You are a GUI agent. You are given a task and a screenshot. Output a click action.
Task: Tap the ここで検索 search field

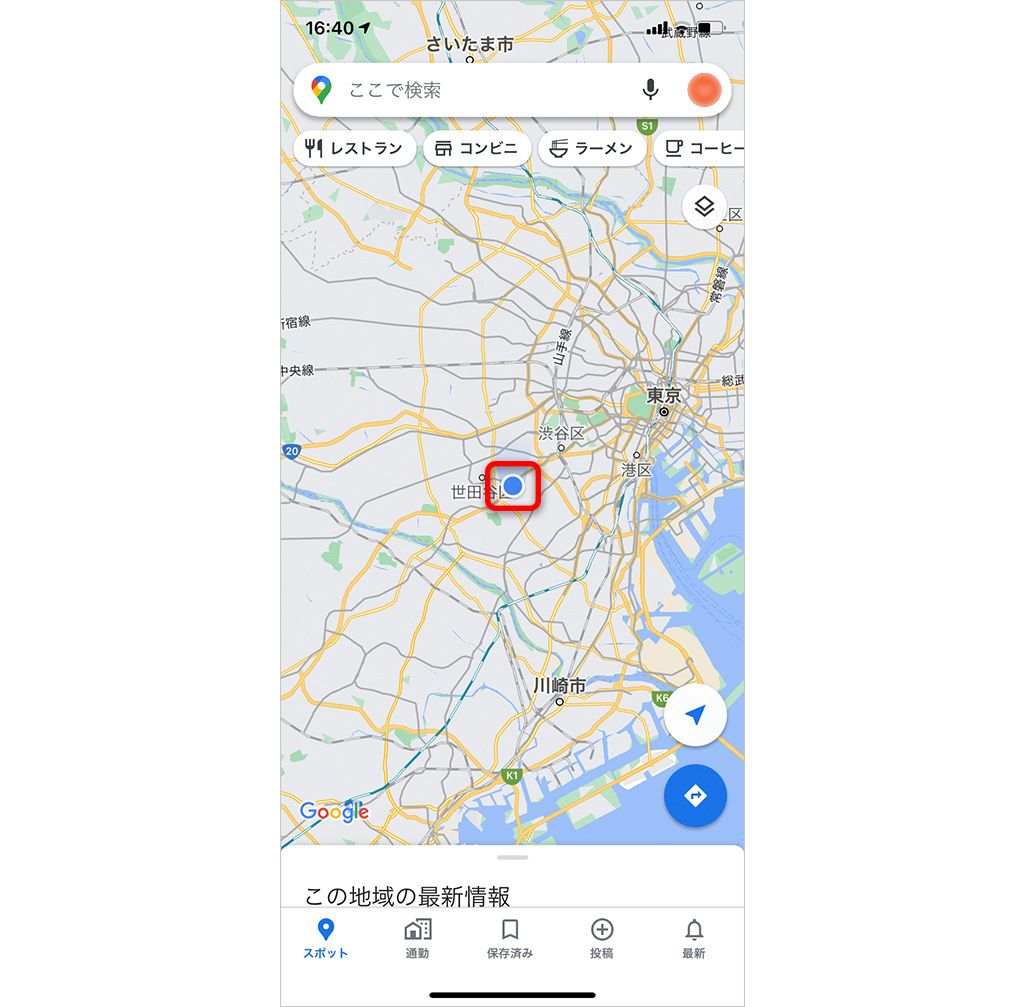click(480, 91)
